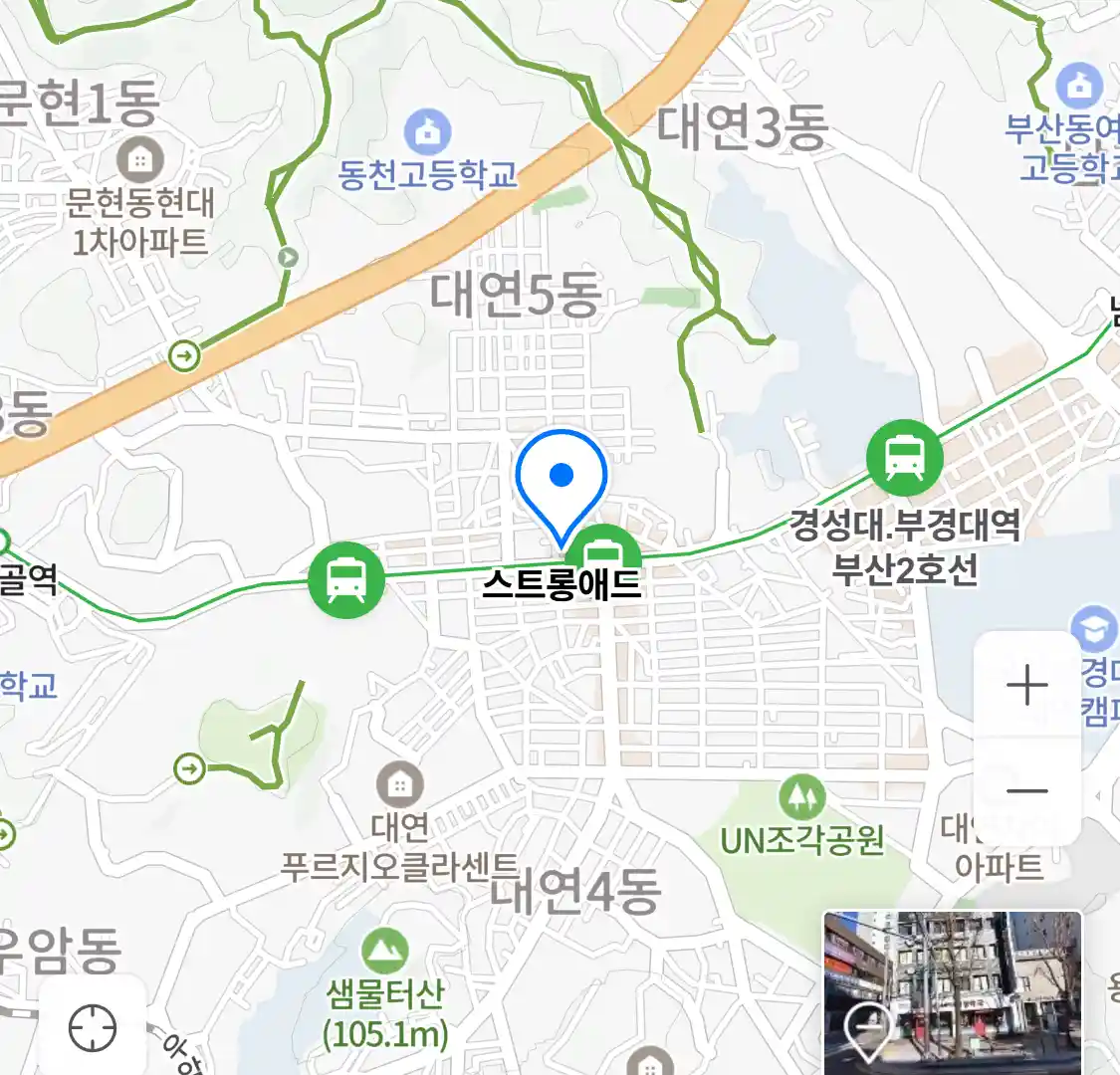
Task: Center map on current location
Action: [x=93, y=1027]
